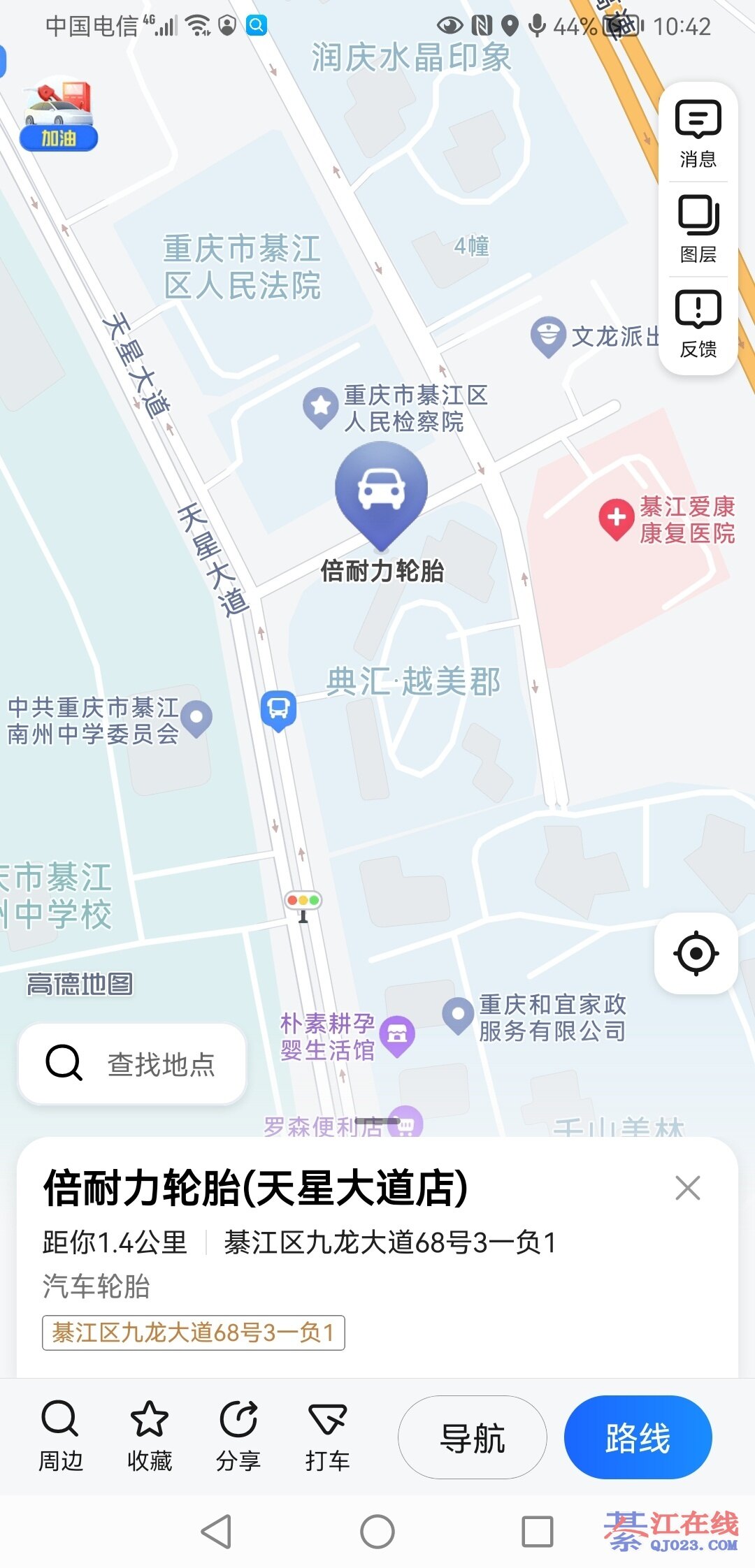Screen dimensions: 755x1568
Task: Open 倍耐力轮胎(天星大道店) place details
Action: click(x=256, y=1189)
